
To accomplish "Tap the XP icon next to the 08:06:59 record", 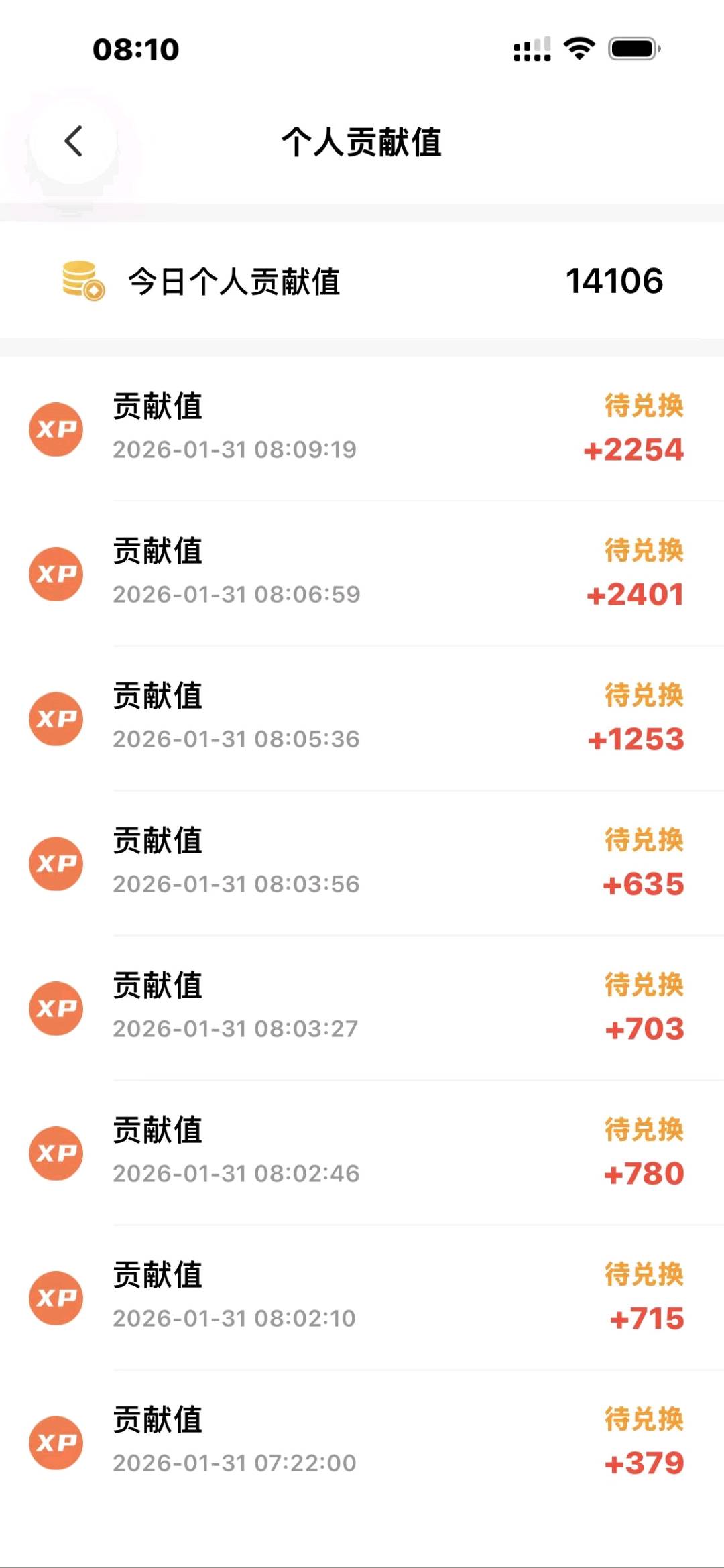I will 56,575.
